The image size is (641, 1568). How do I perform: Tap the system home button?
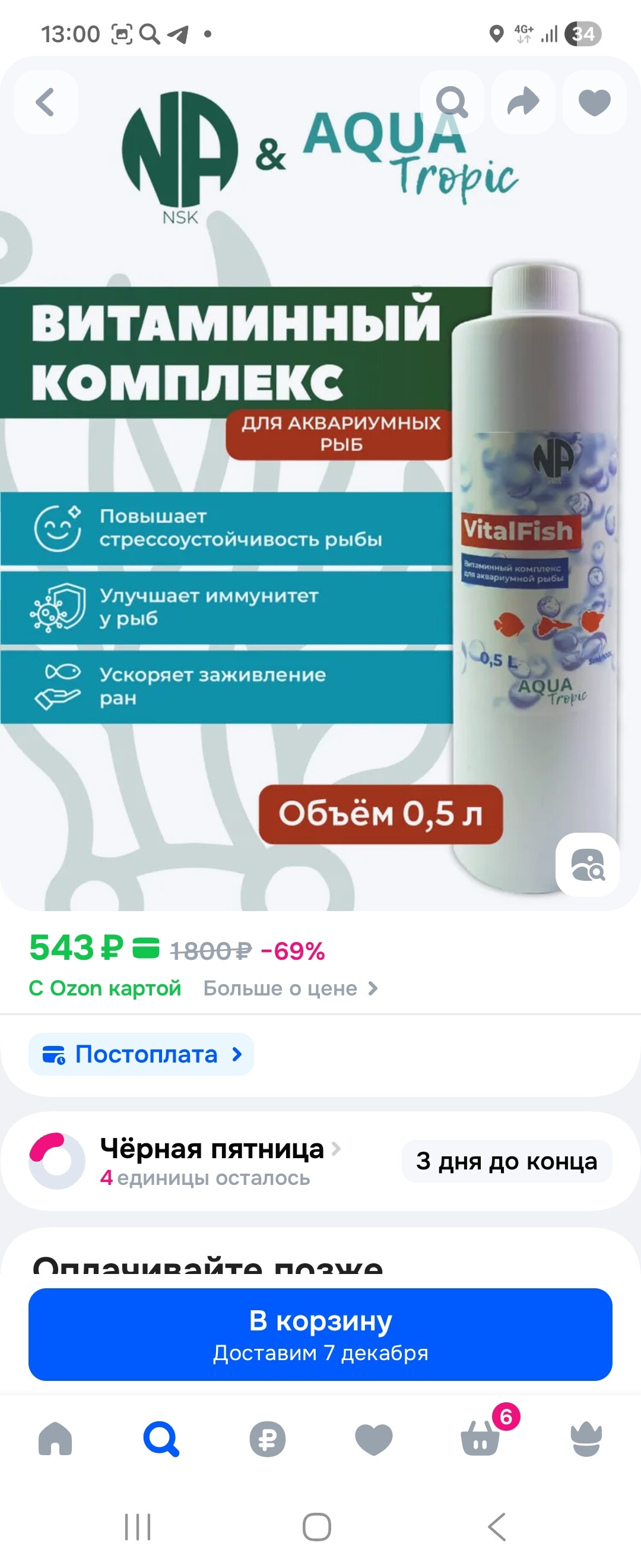pos(317,1526)
